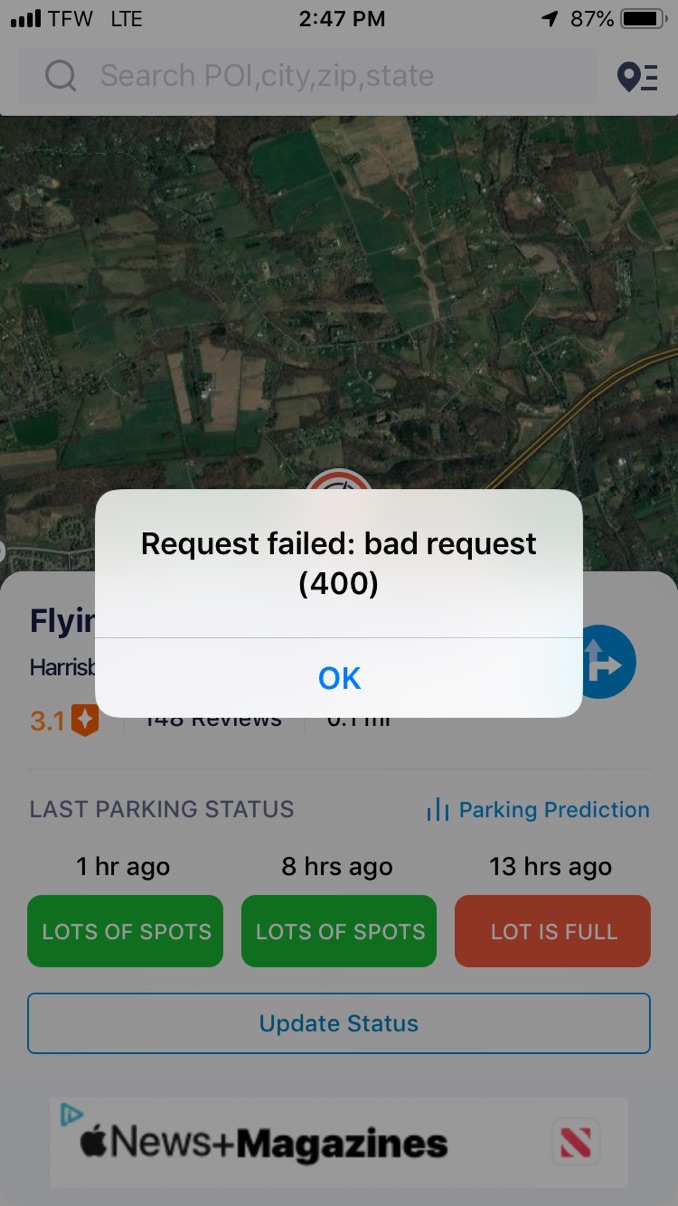678x1206 pixels.
Task: Tap the Update Status button
Action: pyautogui.click(x=339, y=1023)
